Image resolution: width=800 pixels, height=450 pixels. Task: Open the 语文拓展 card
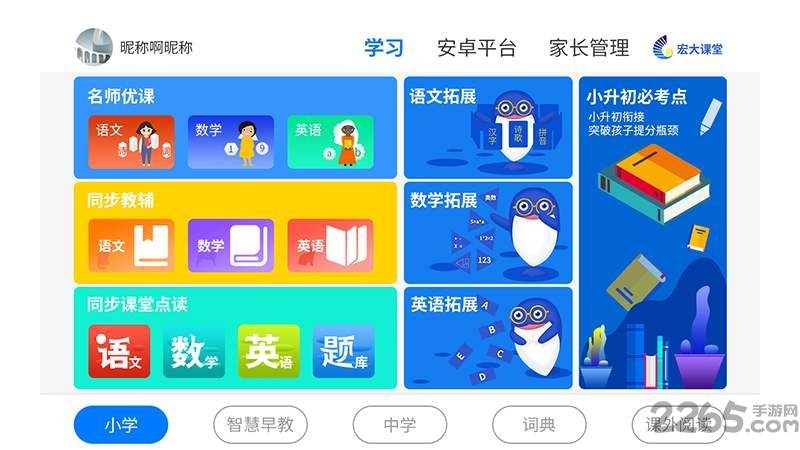(488, 125)
